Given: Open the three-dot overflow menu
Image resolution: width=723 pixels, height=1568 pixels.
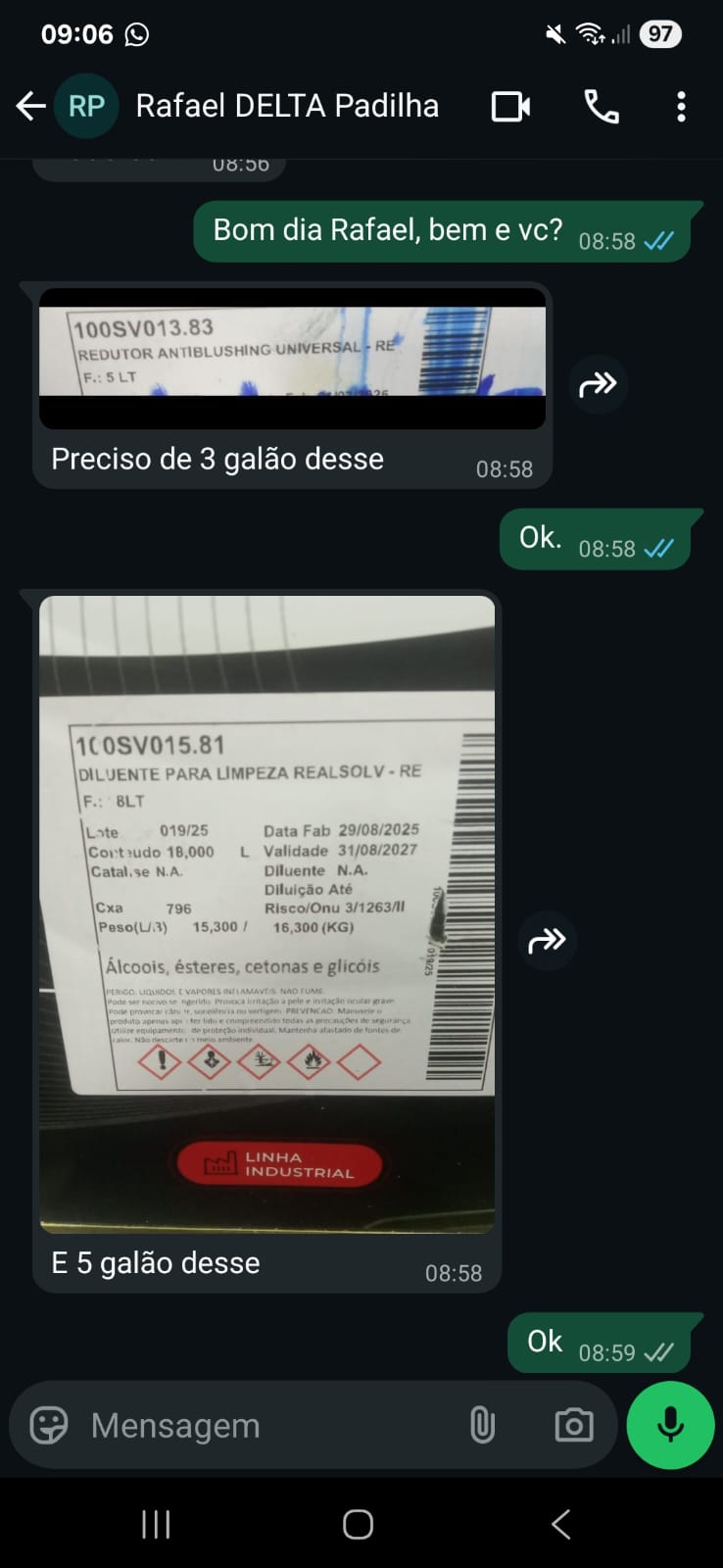Looking at the screenshot, I should 681,106.
